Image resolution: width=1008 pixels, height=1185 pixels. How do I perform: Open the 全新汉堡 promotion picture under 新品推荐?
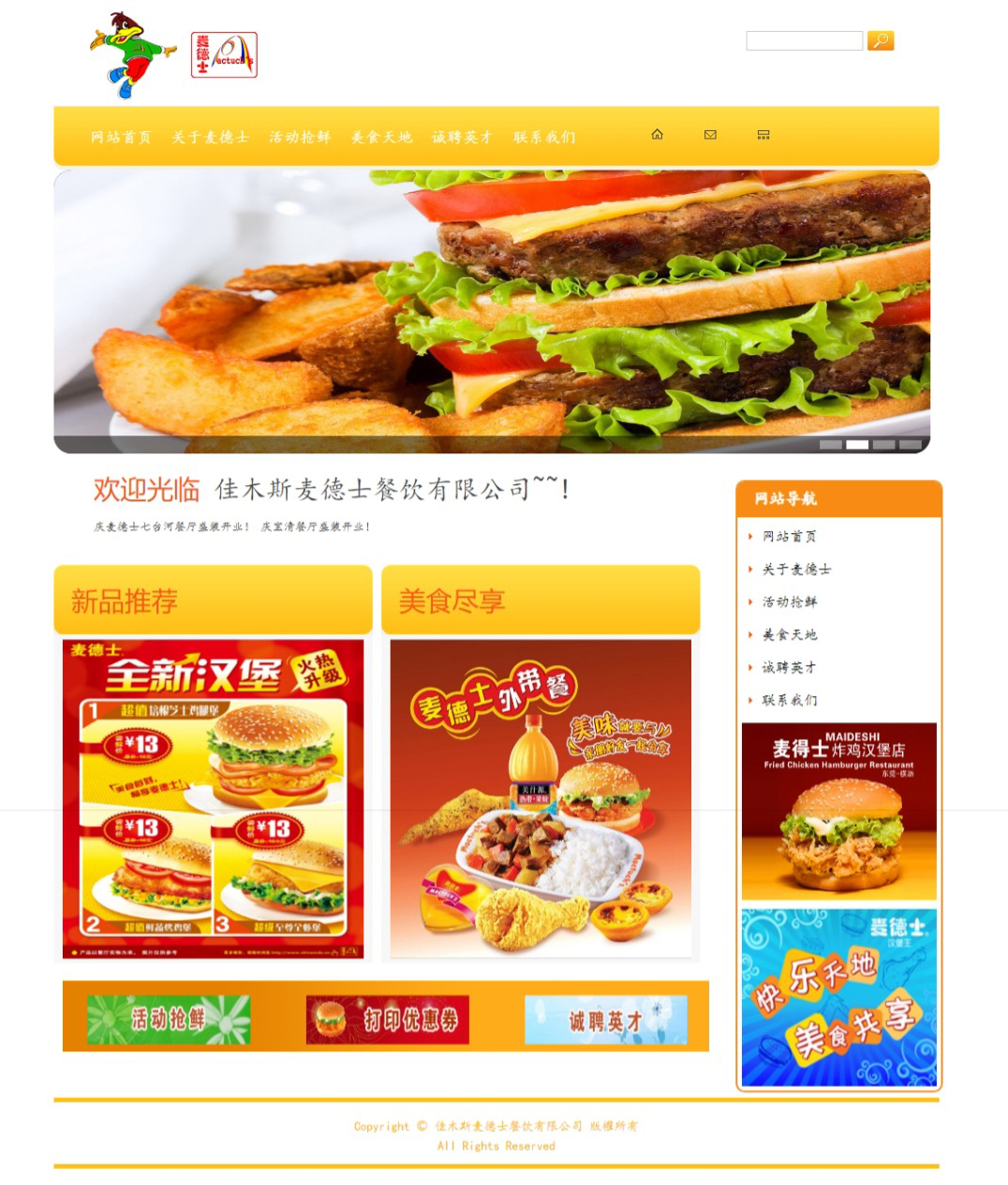tap(214, 798)
